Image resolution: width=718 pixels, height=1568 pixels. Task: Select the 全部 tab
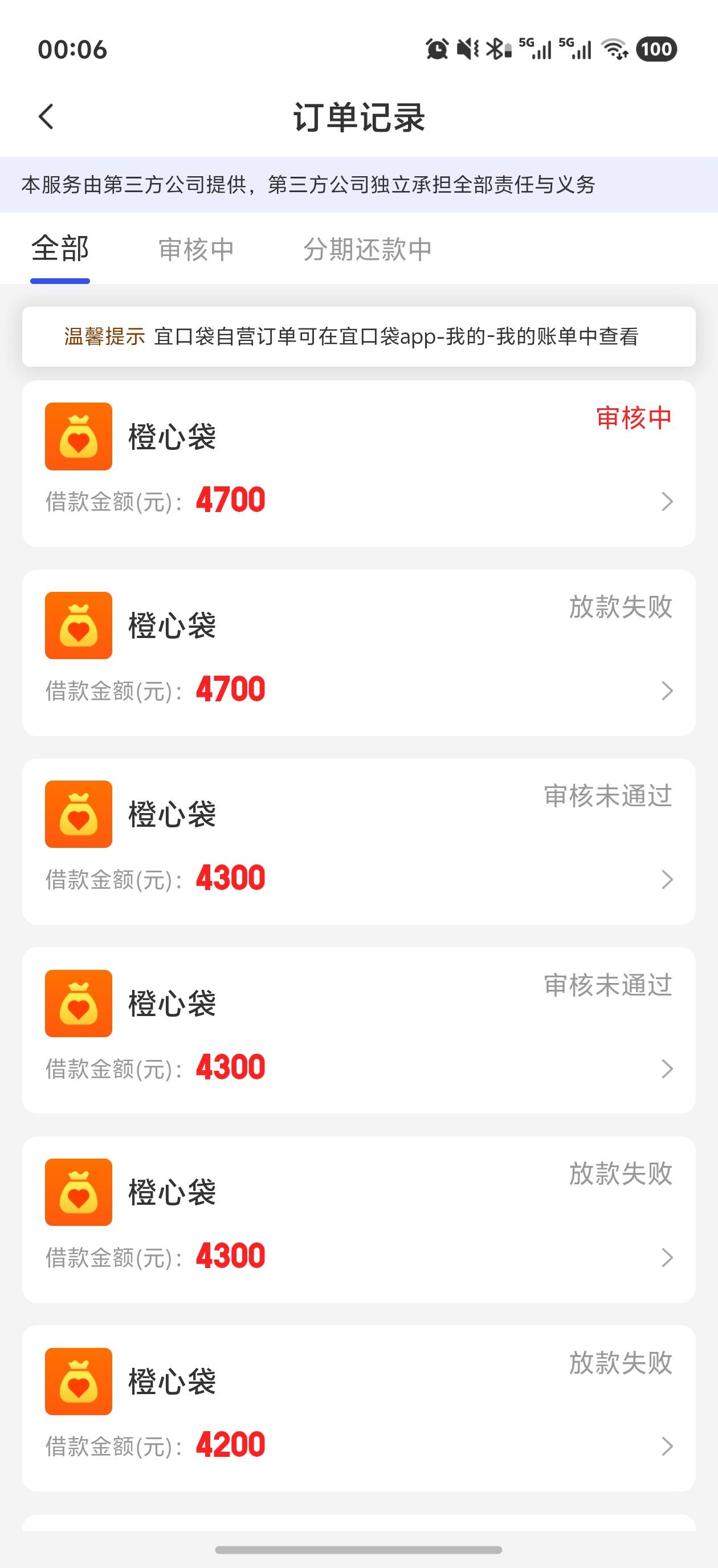(60, 249)
